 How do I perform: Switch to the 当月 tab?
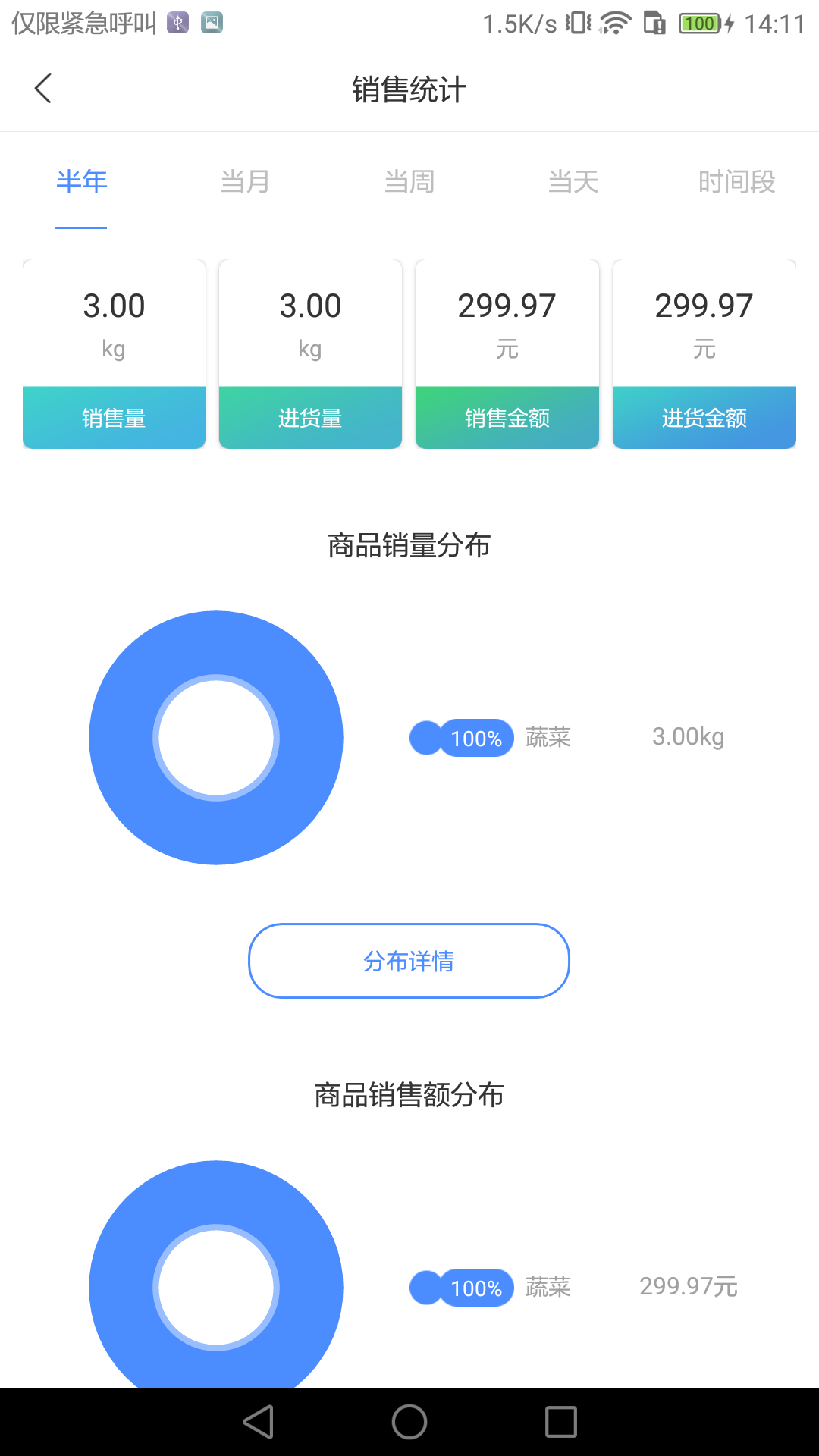coord(244,181)
